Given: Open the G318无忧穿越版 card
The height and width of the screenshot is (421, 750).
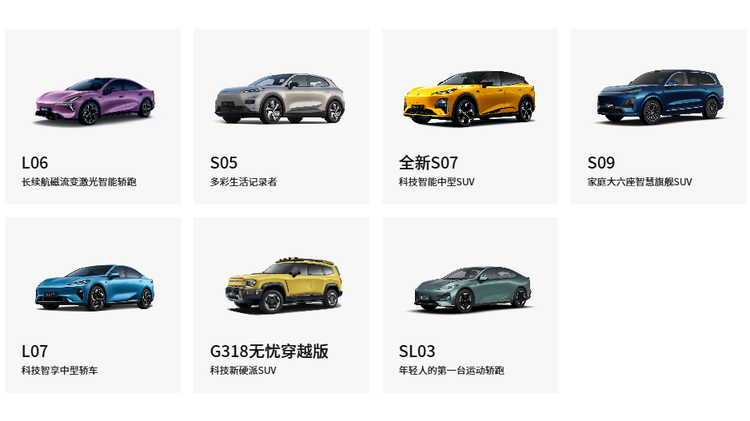Looking at the screenshot, I should (281, 305).
